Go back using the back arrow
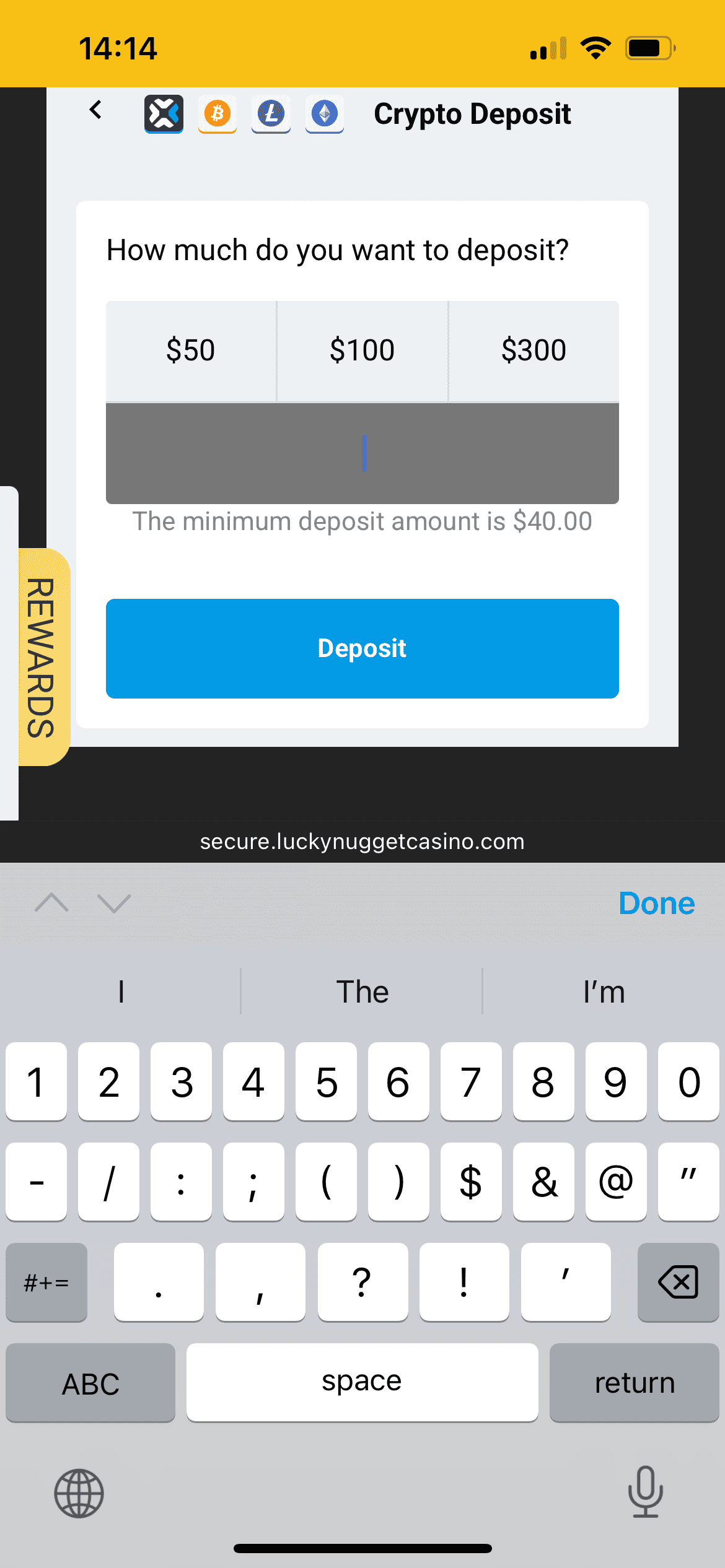The width and height of the screenshot is (725, 1568). (95, 111)
